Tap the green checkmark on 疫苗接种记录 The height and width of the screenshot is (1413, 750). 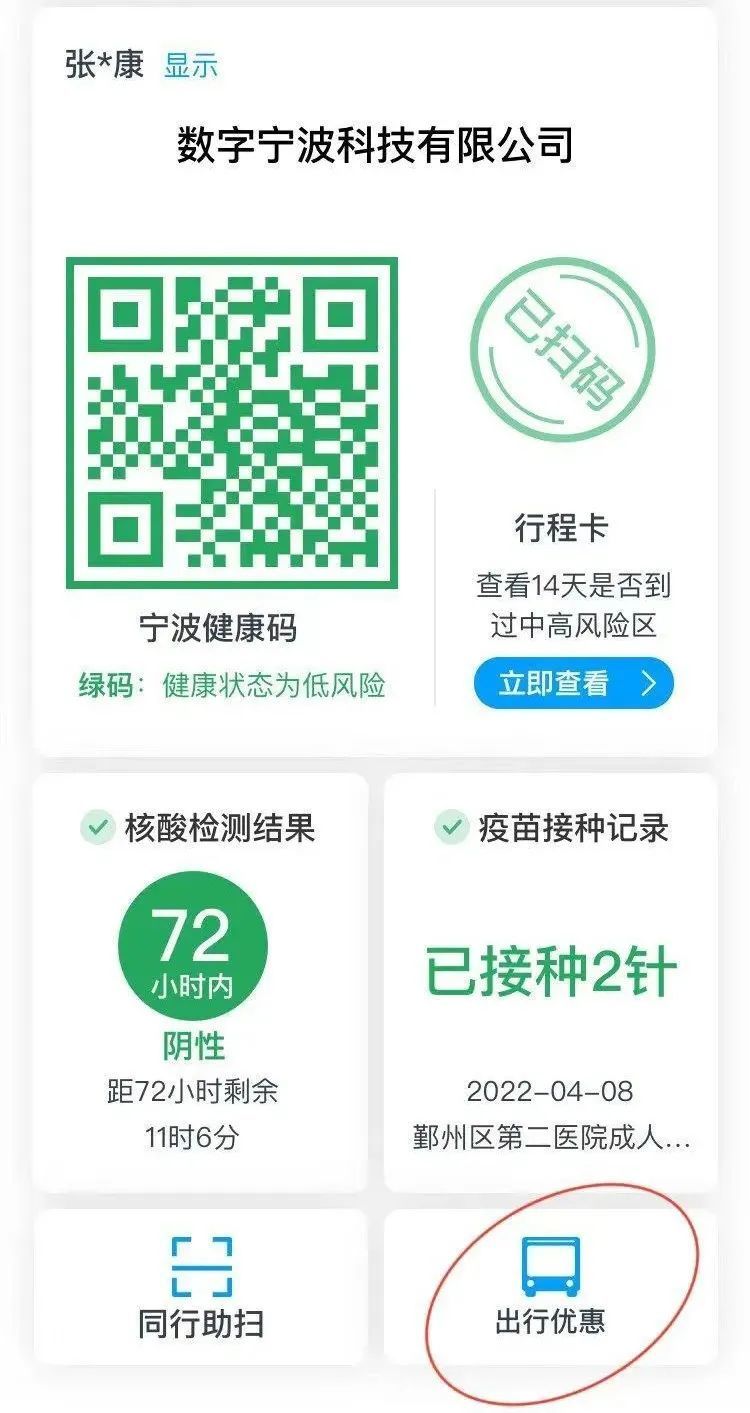coord(450,826)
